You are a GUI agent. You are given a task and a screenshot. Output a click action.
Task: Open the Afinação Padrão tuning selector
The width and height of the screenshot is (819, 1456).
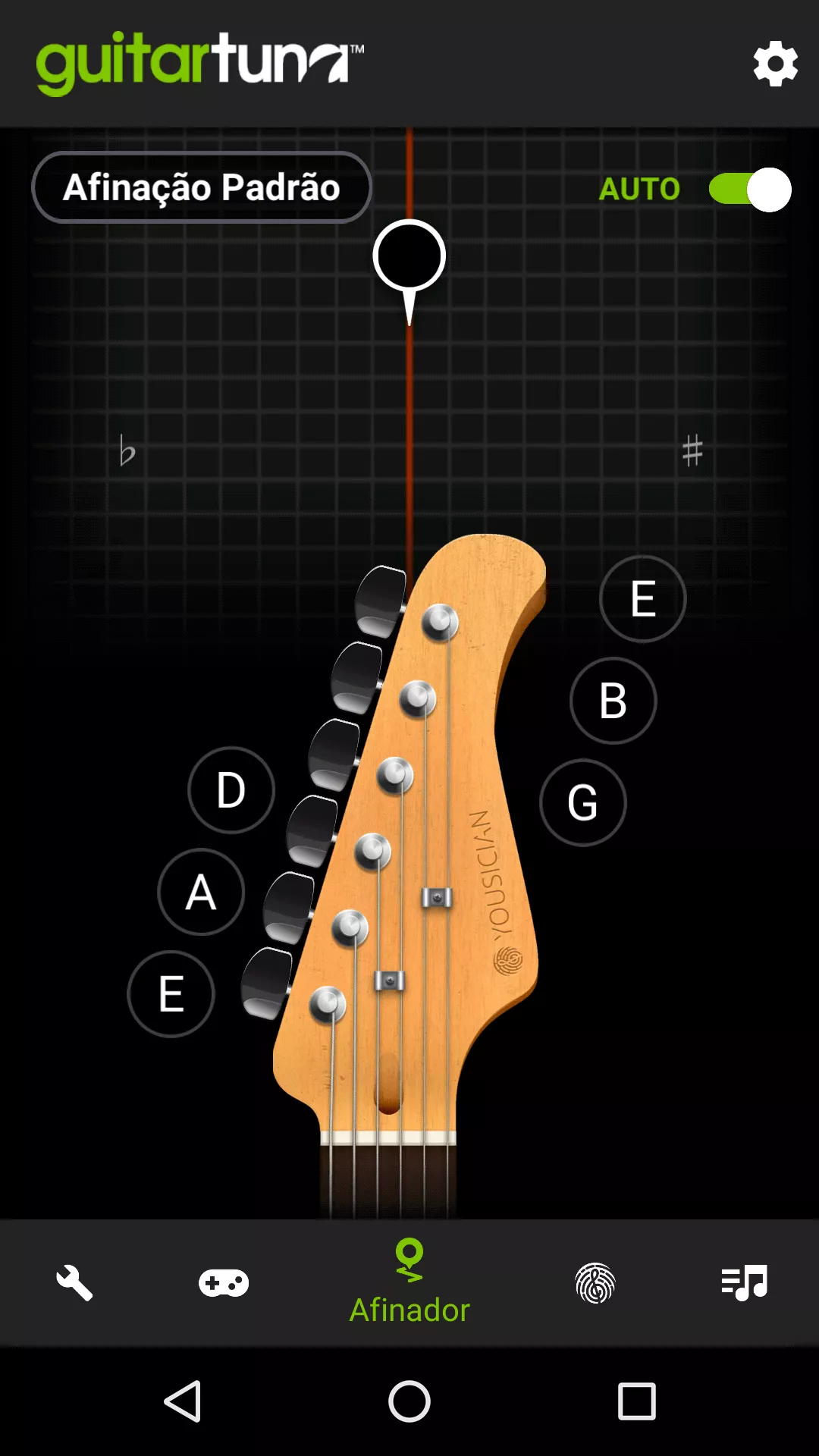tap(202, 187)
